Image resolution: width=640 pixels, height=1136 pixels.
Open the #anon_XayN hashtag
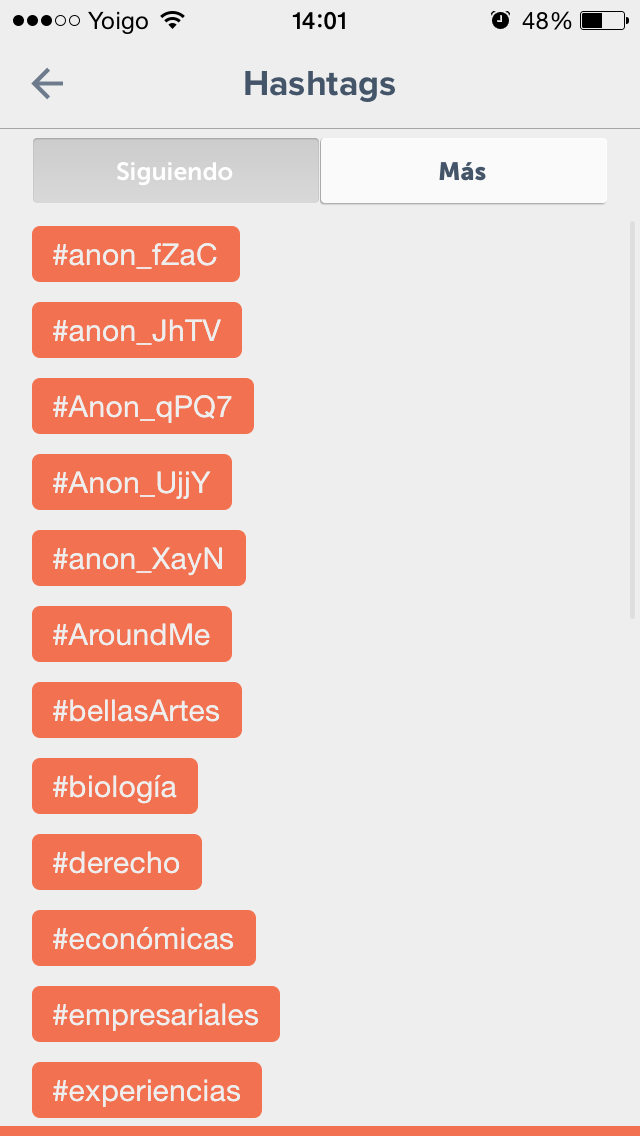coord(139,559)
